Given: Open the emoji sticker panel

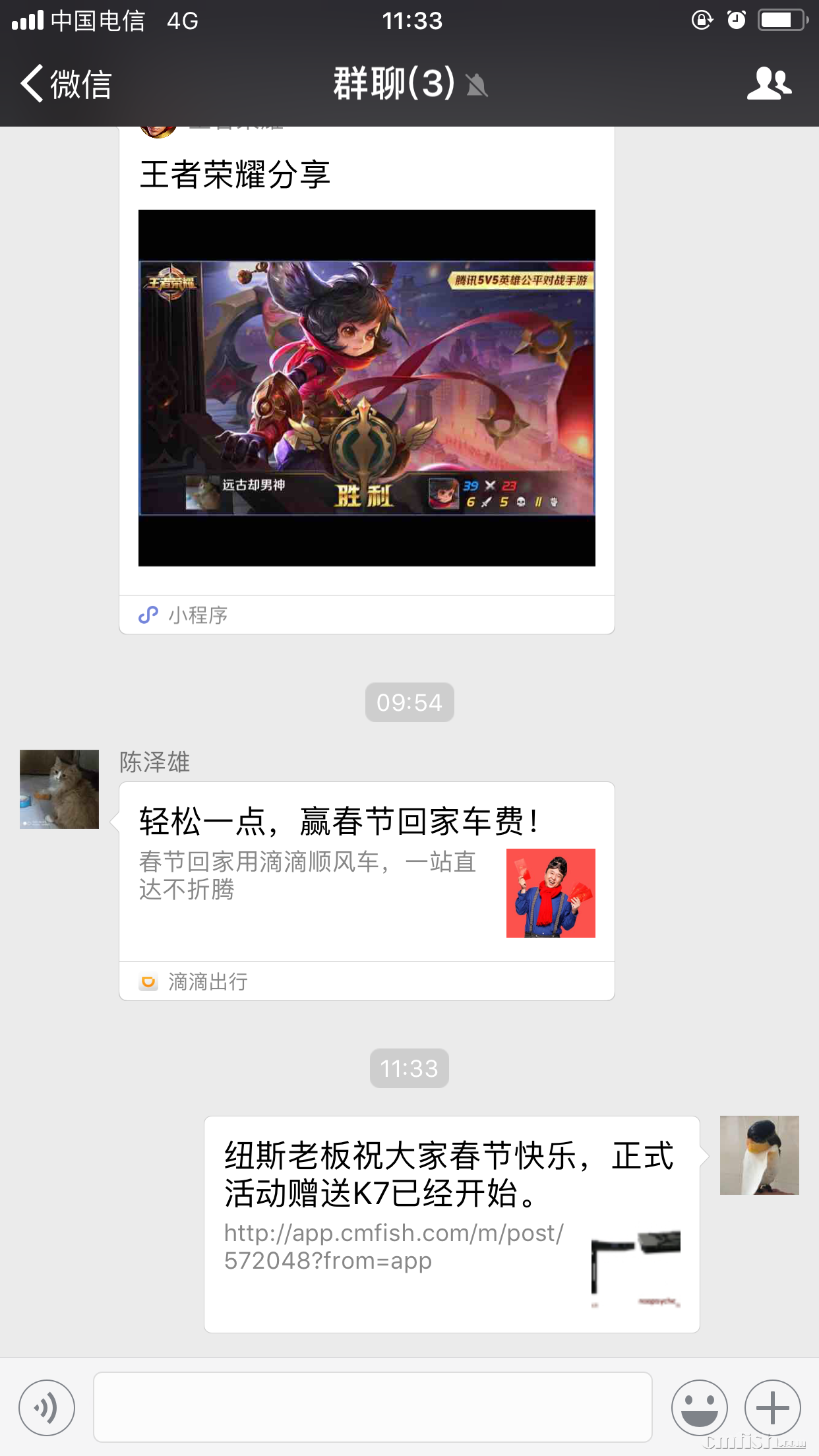Looking at the screenshot, I should [x=699, y=1407].
